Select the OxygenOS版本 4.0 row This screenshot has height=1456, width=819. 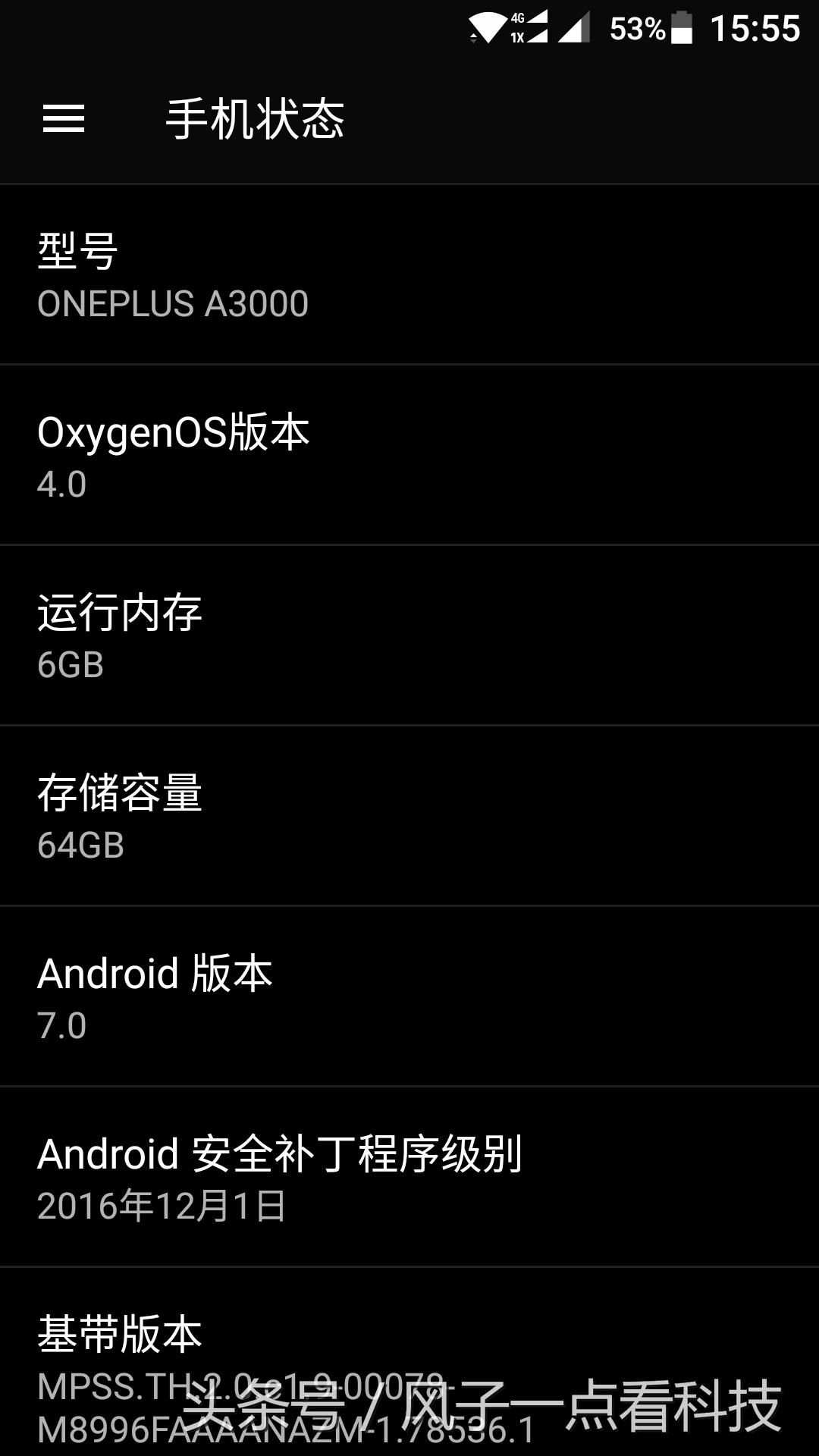[409, 455]
